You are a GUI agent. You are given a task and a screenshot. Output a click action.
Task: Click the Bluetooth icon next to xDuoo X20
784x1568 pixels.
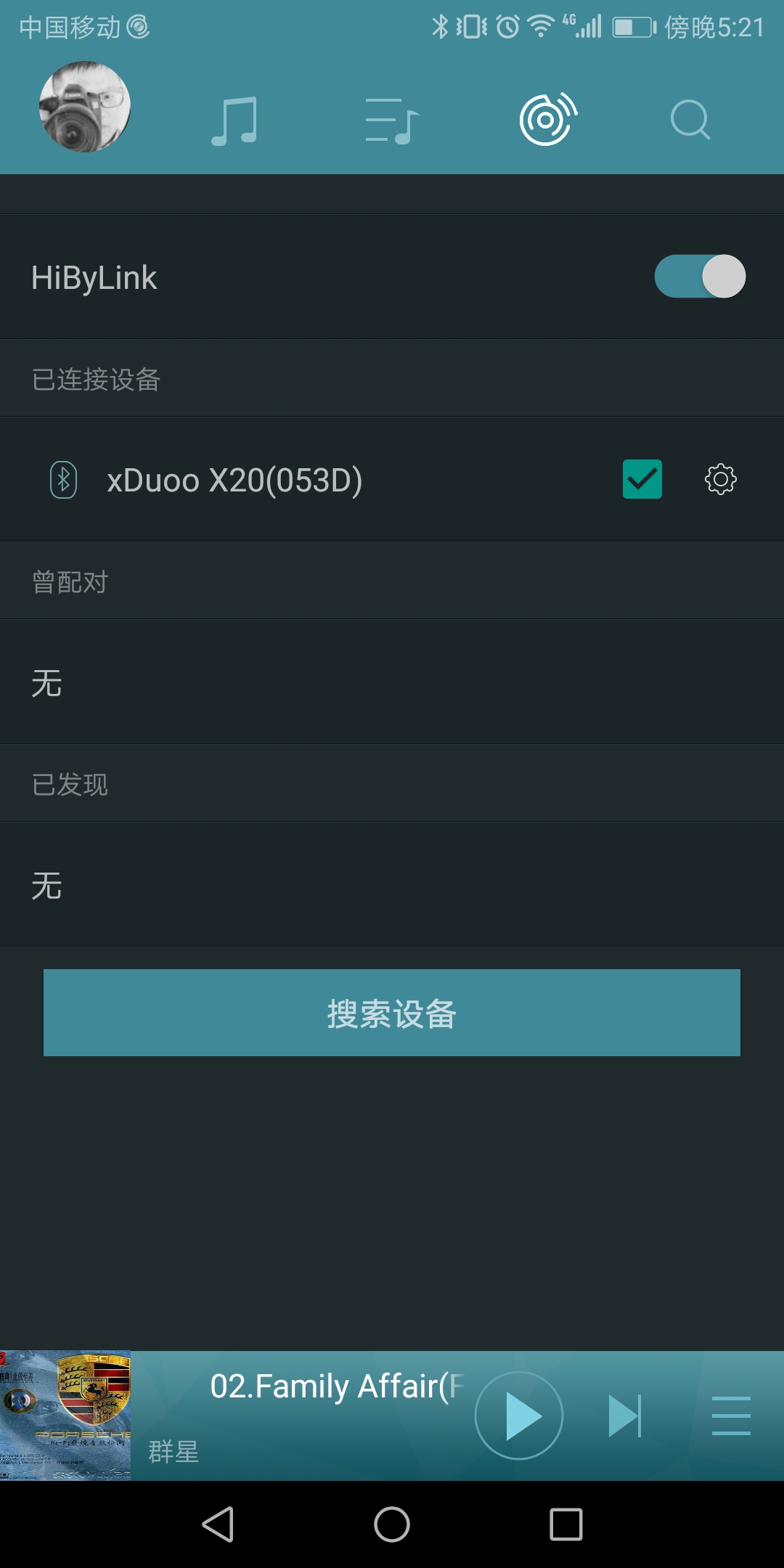63,479
